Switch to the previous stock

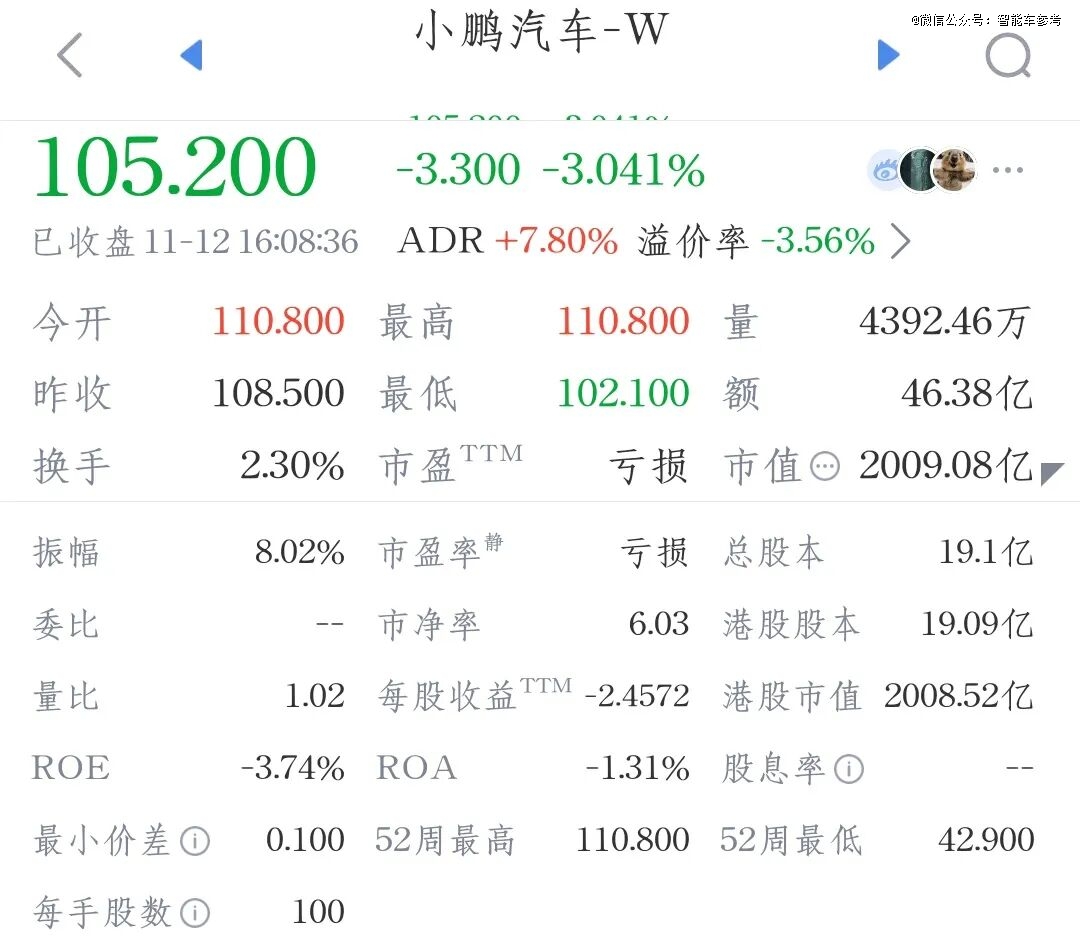pyautogui.click(x=192, y=55)
